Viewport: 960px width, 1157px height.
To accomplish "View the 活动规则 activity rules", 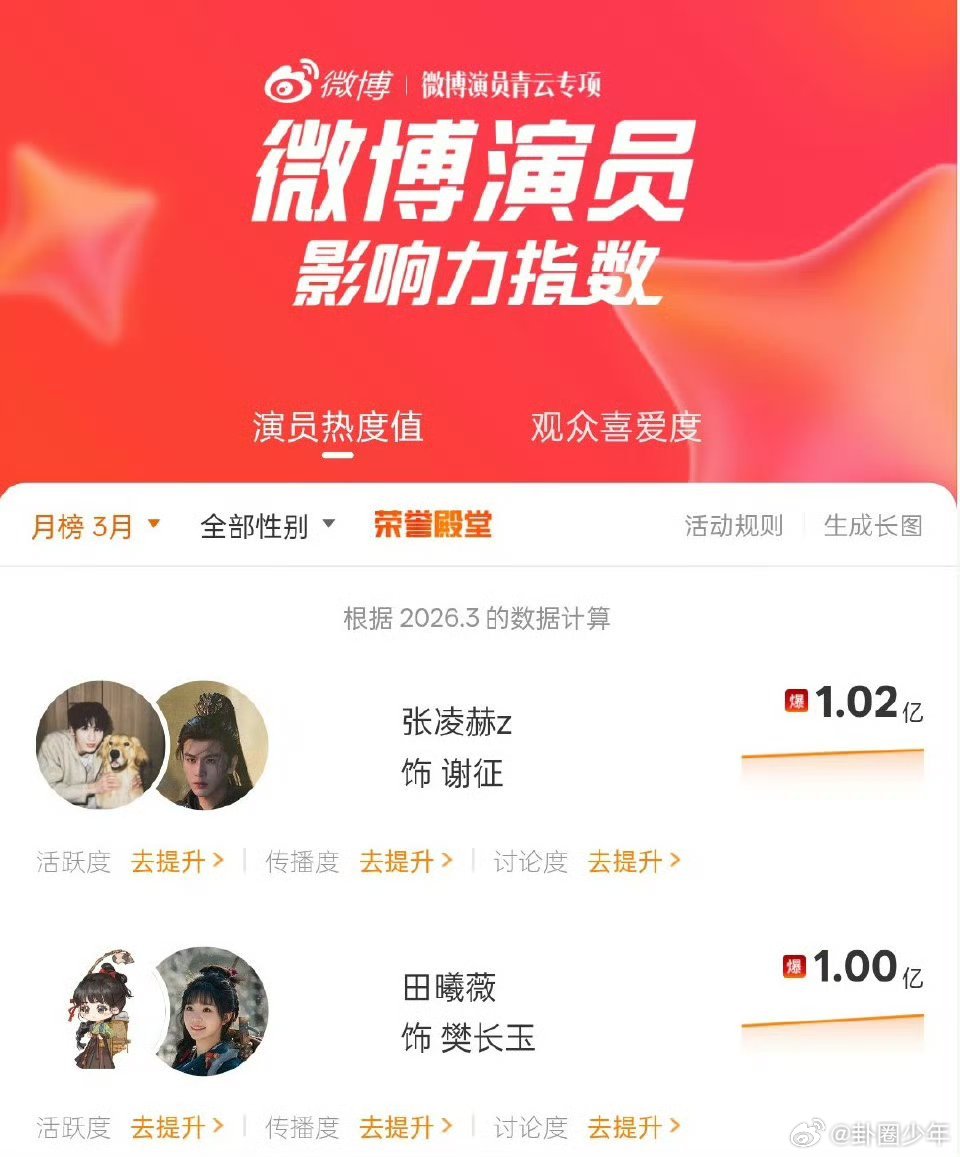I will click(x=733, y=526).
